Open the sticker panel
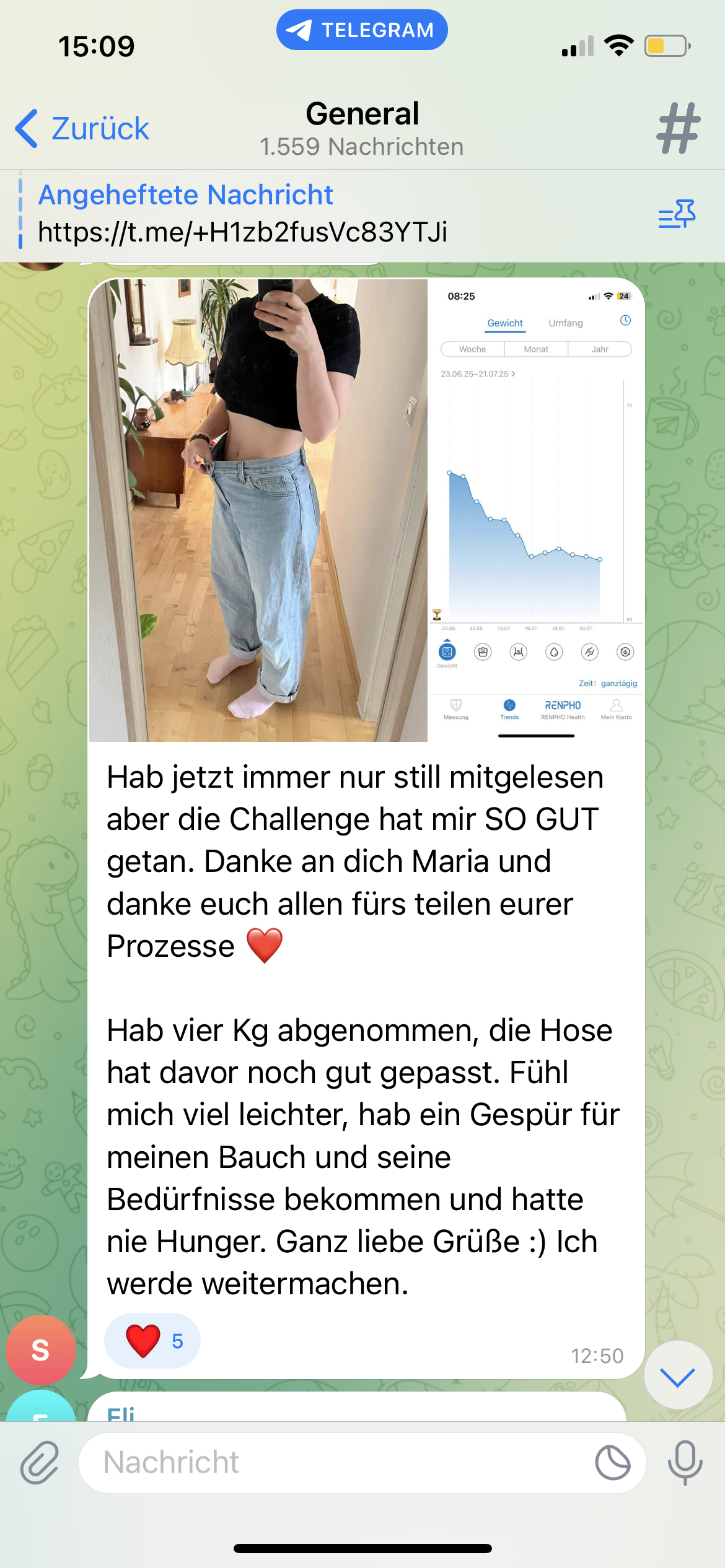 coord(612,1463)
